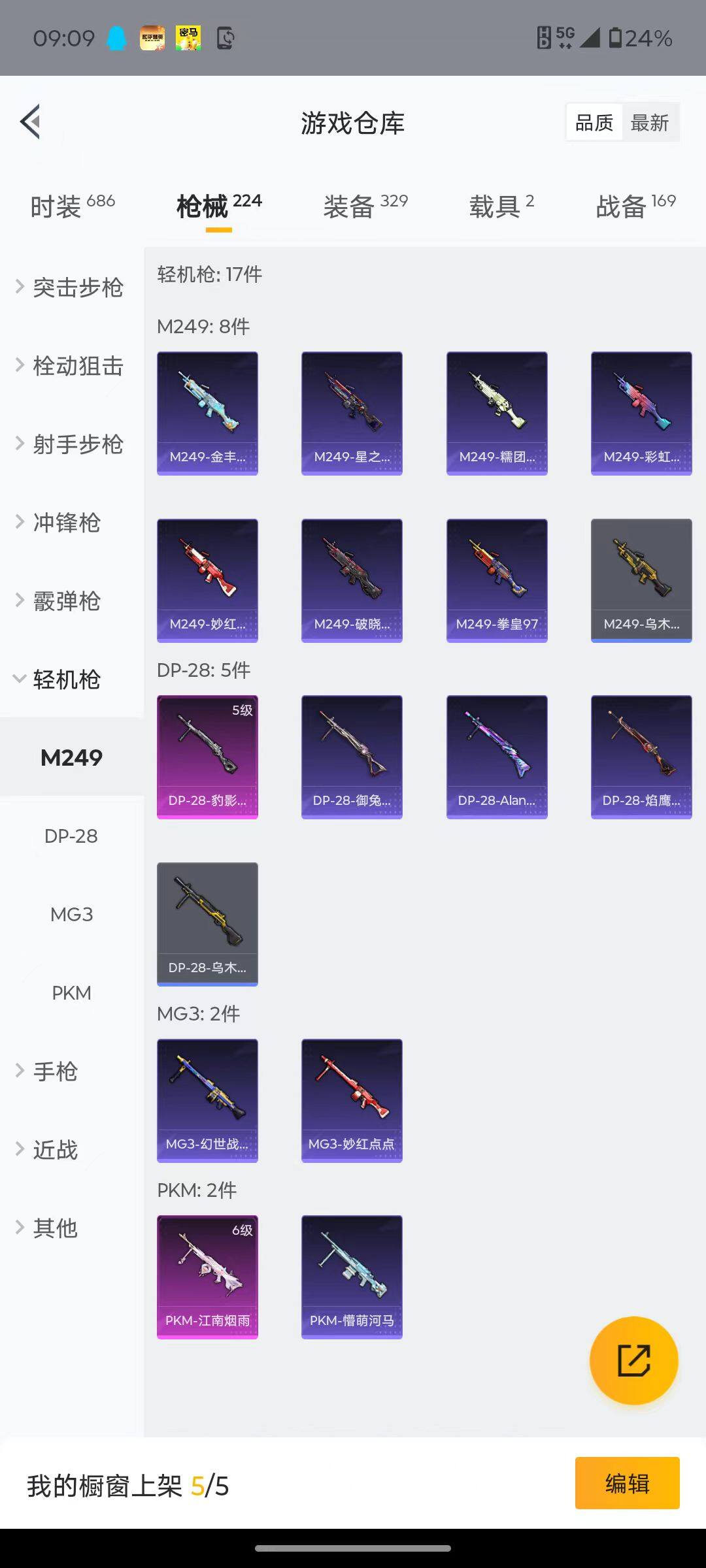This screenshot has width=706, height=1568.
Task: Switch to the 装备 tab
Action: pyautogui.click(x=365, y=206)
